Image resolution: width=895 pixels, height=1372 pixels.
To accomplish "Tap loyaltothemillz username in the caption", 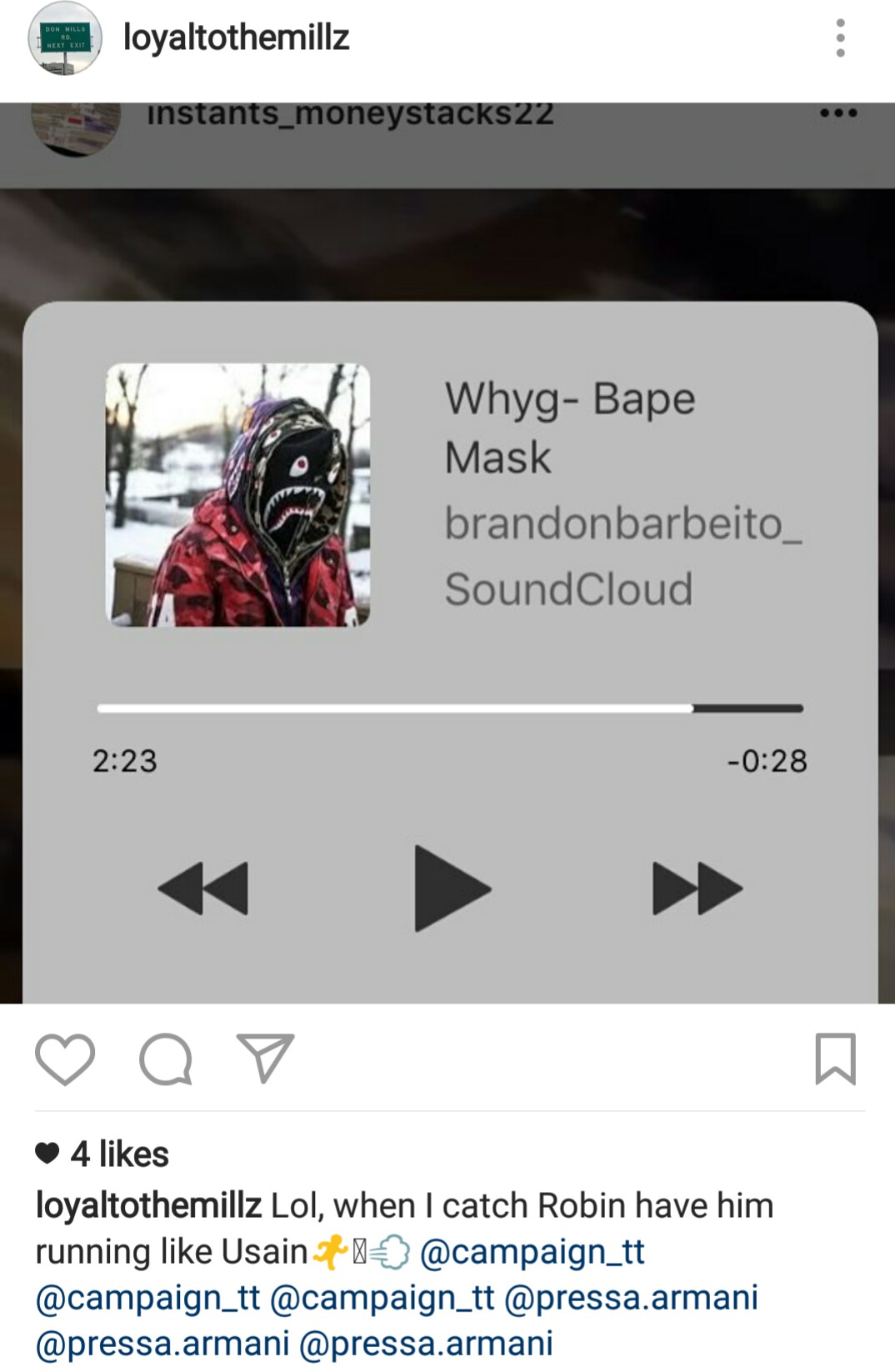I will [x=148, y=1206].
